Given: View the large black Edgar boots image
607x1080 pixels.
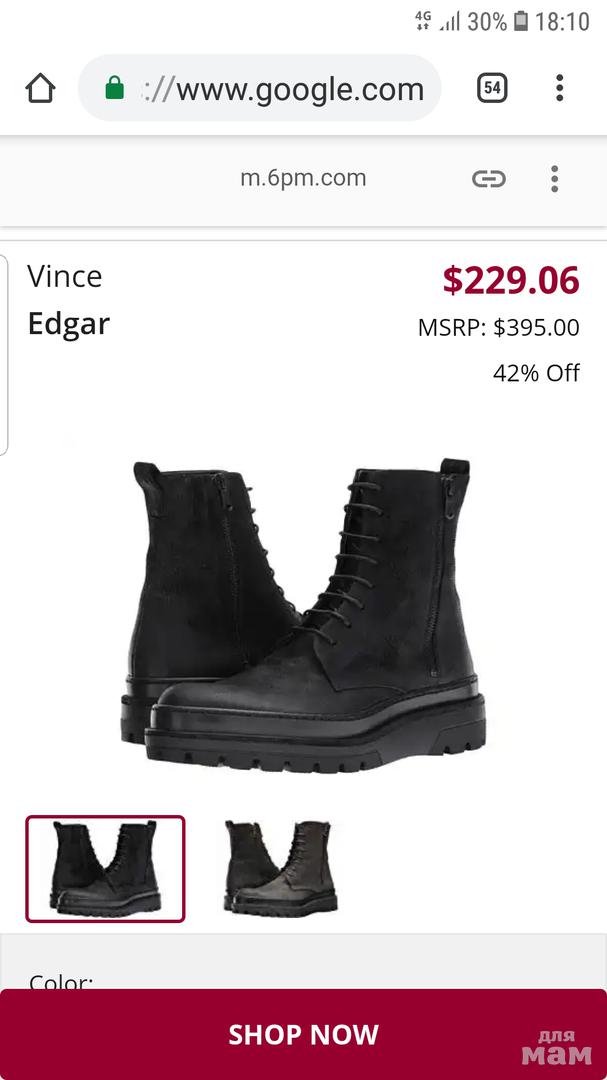Looking at the screenshot, I should tap(303, 615).
